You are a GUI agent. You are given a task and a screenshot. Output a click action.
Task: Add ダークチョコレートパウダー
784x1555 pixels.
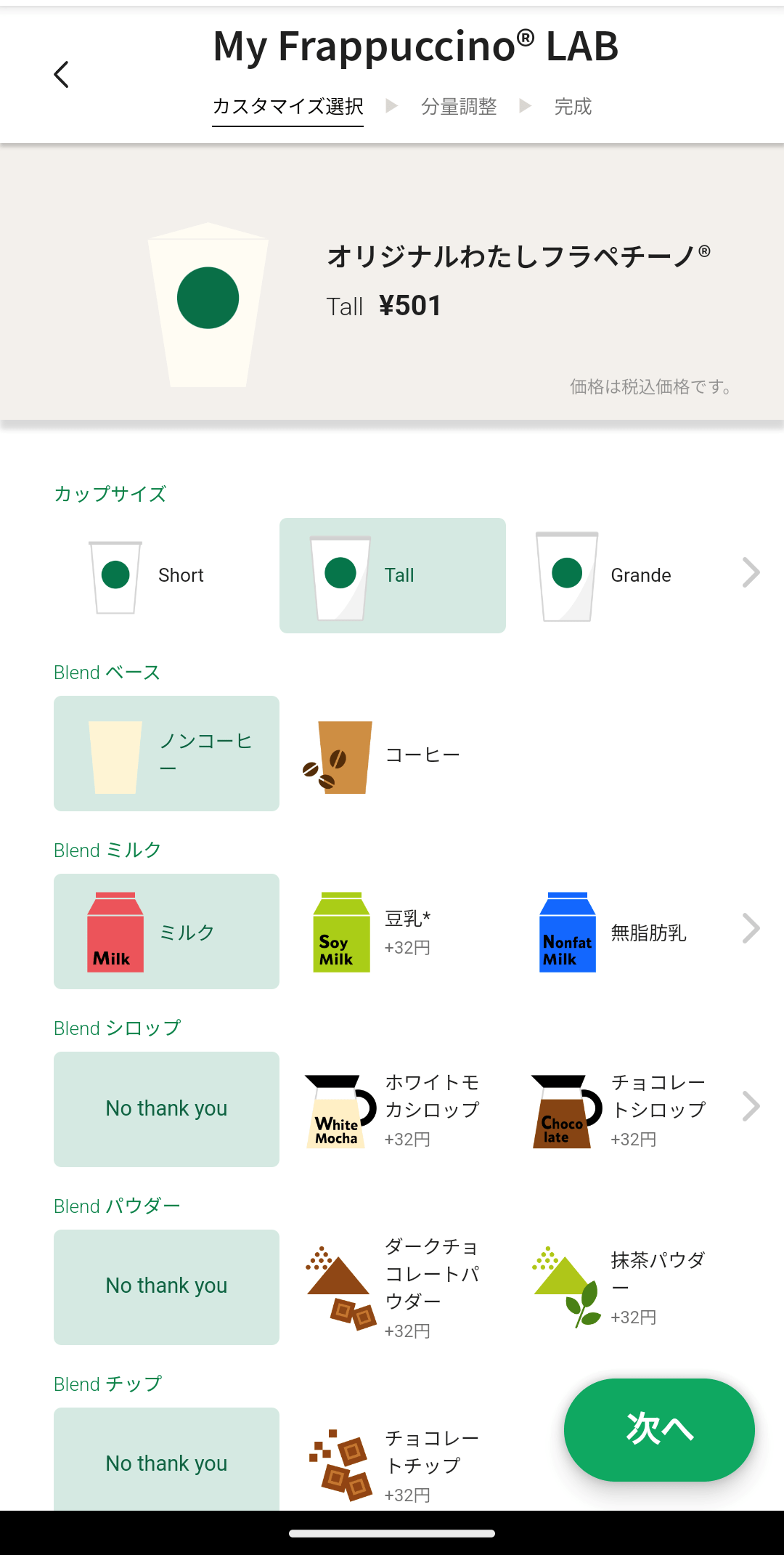pyautogui.click(x=392, y=1288)
